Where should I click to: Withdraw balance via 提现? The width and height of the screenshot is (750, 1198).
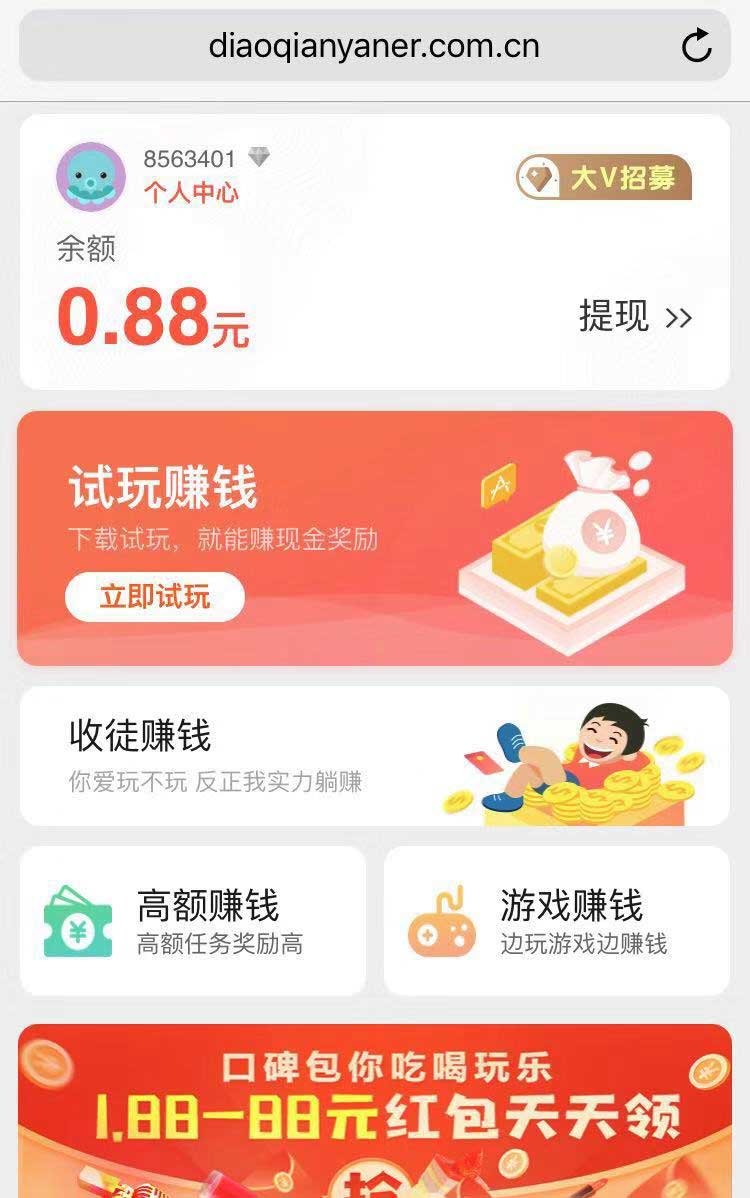(x=635, y=317)
